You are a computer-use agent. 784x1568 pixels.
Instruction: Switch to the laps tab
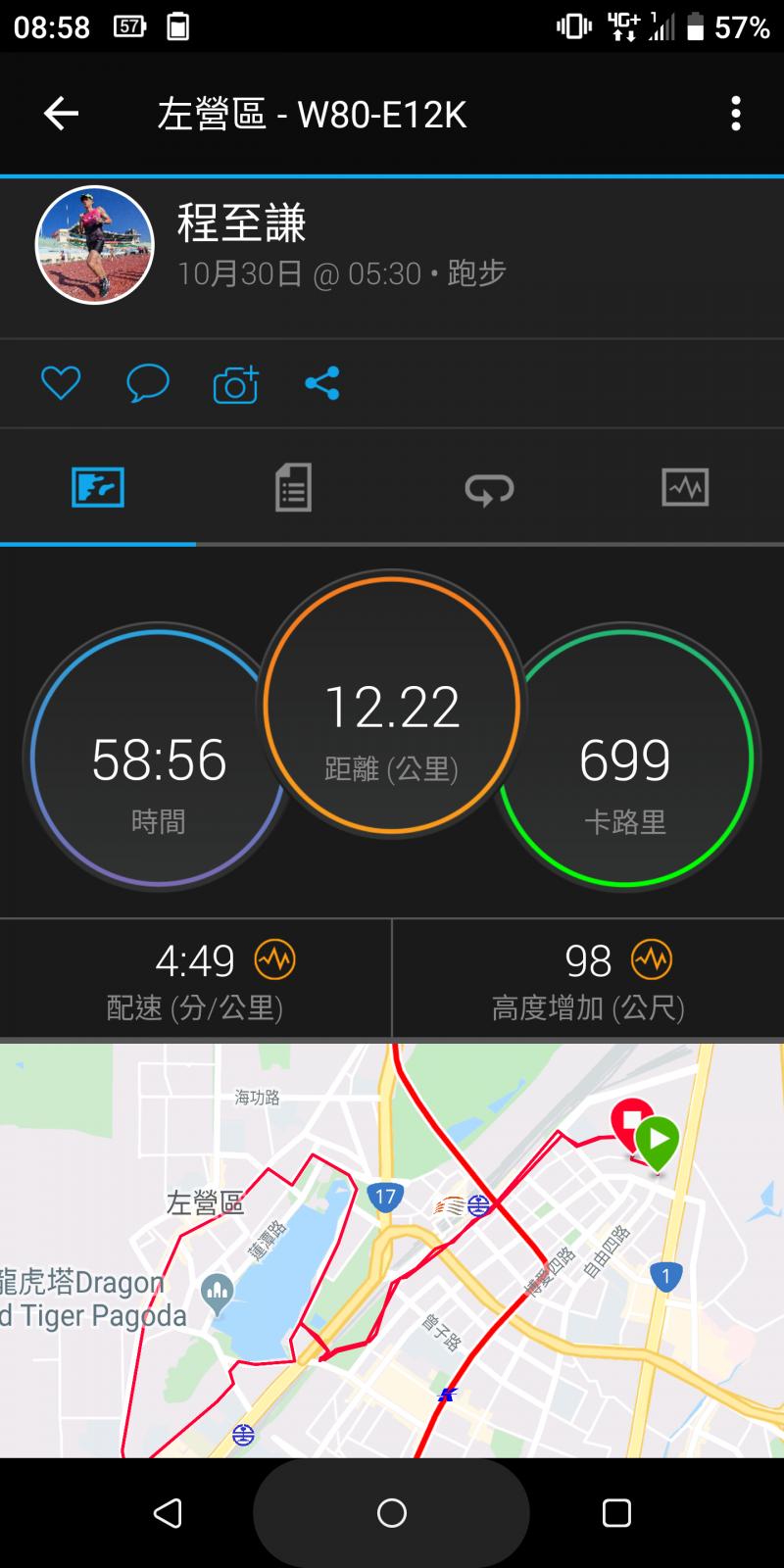489,487
